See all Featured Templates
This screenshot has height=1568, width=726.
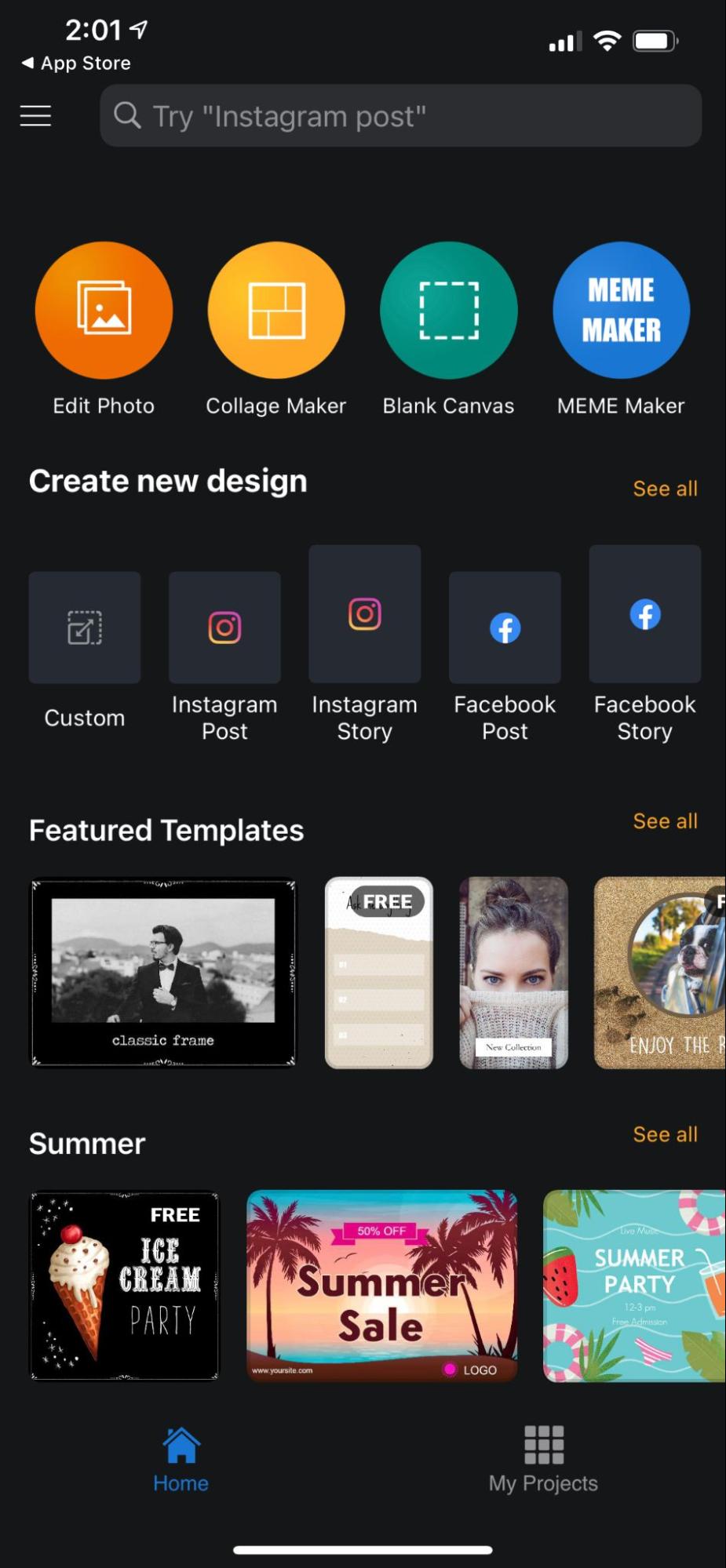pos(665,821)
